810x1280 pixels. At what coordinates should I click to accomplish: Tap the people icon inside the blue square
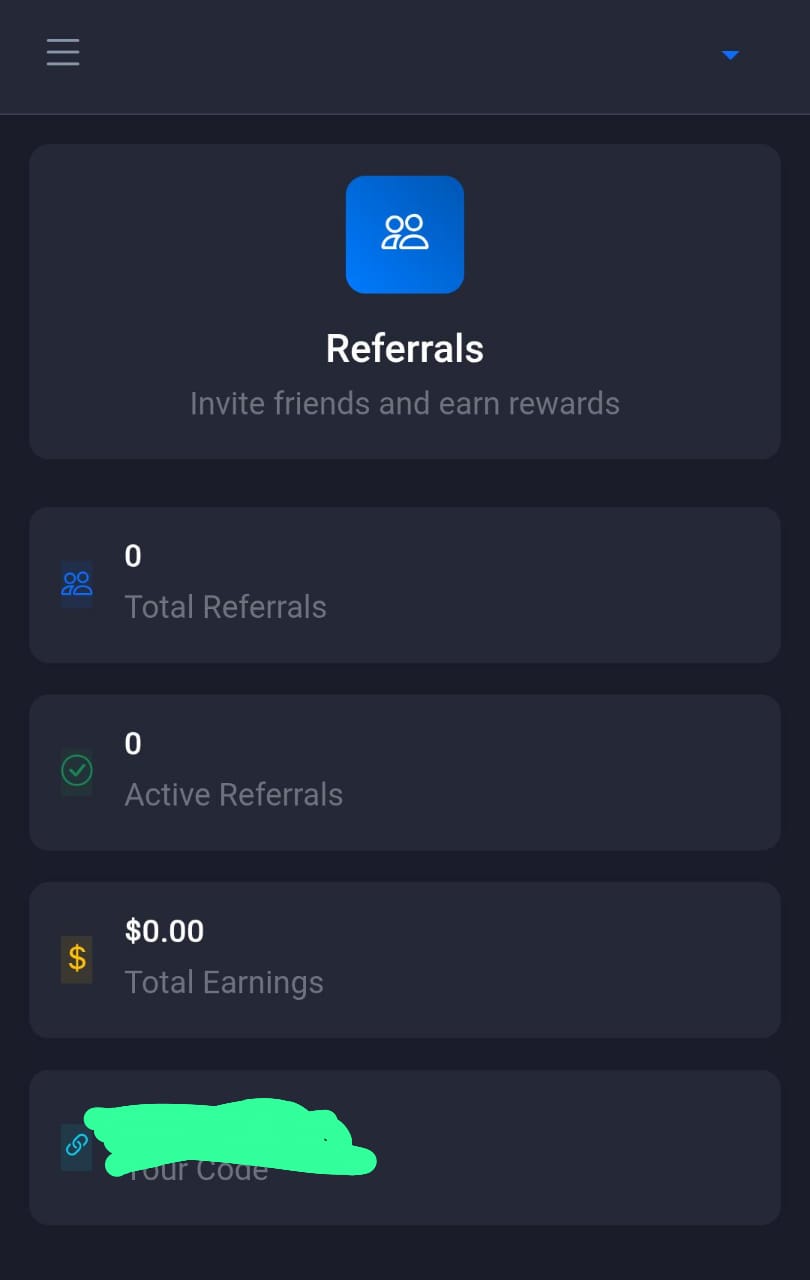tap(404, 234)
